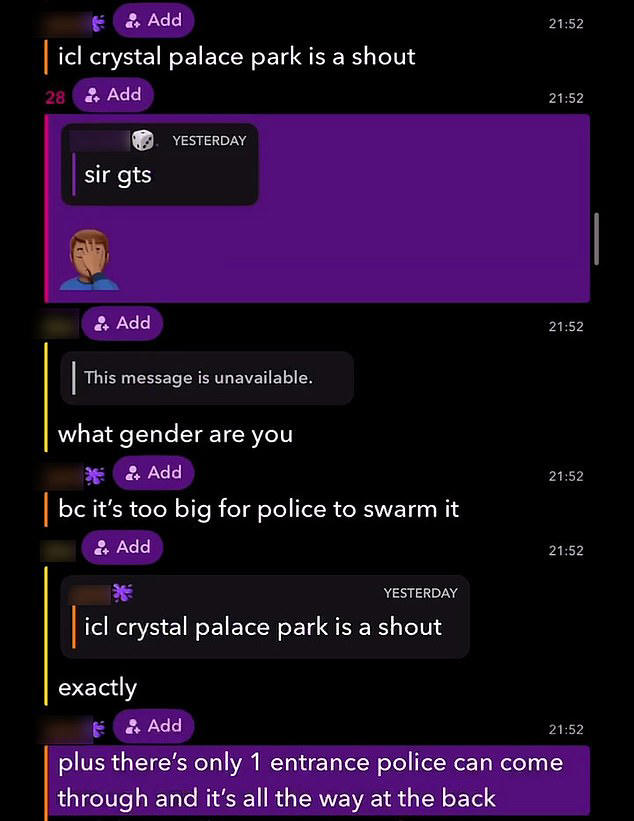Tap Add above the "sir gts" reply
The height and width of the screenshot is (821, 634).
point(113,94)
